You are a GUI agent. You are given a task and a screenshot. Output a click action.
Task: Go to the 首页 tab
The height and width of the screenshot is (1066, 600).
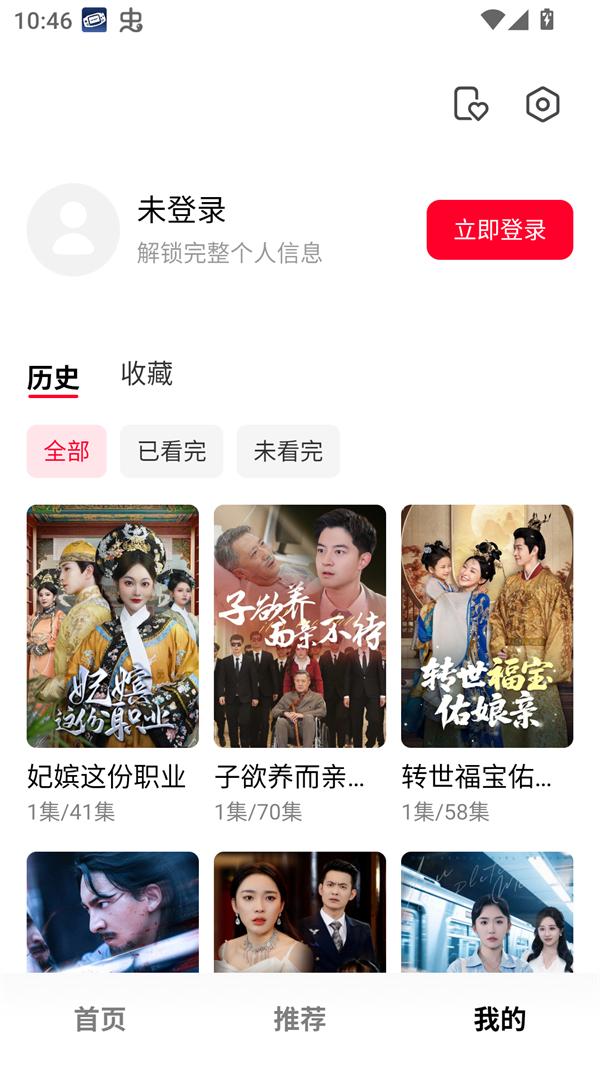(100, 1018)
